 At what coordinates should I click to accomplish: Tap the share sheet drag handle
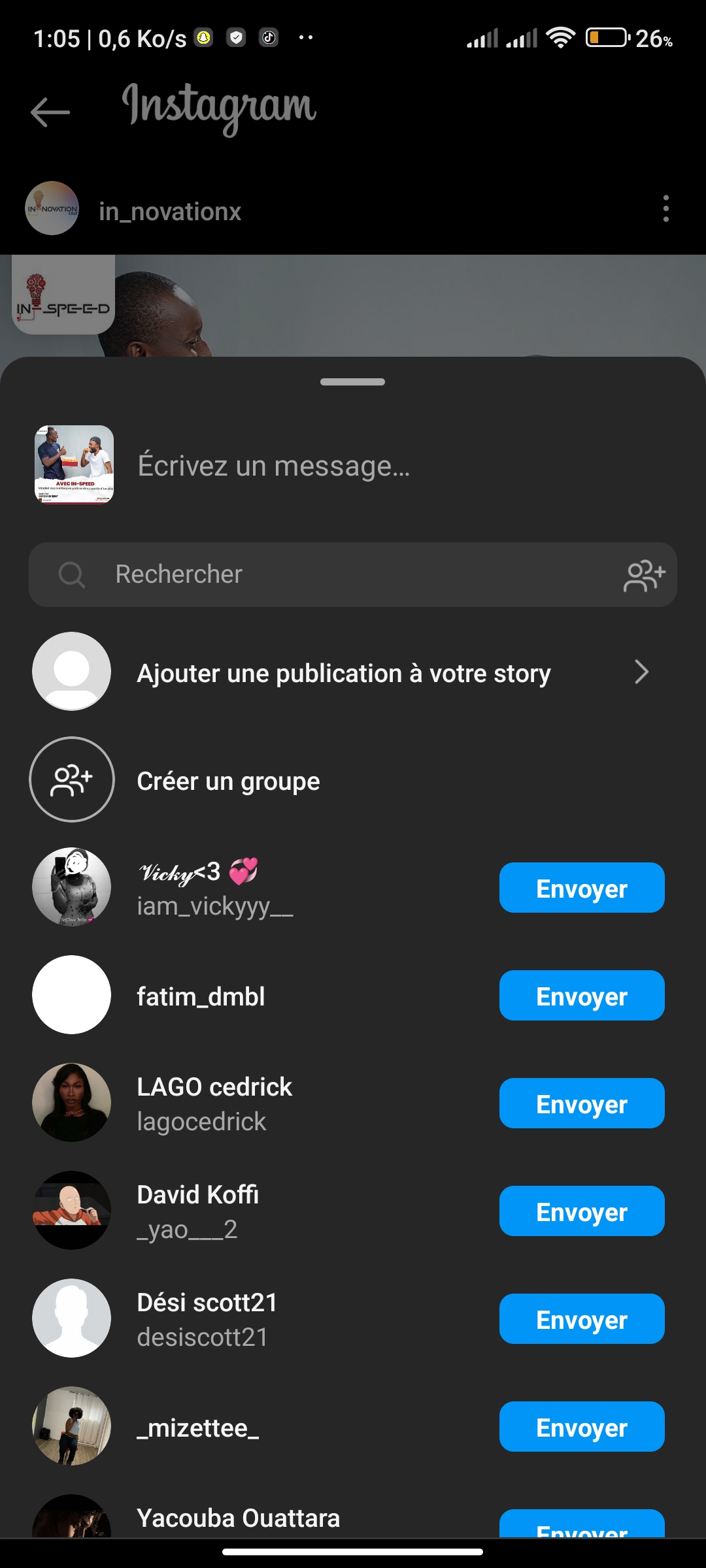pyautogui.click(x=352, y=382)
